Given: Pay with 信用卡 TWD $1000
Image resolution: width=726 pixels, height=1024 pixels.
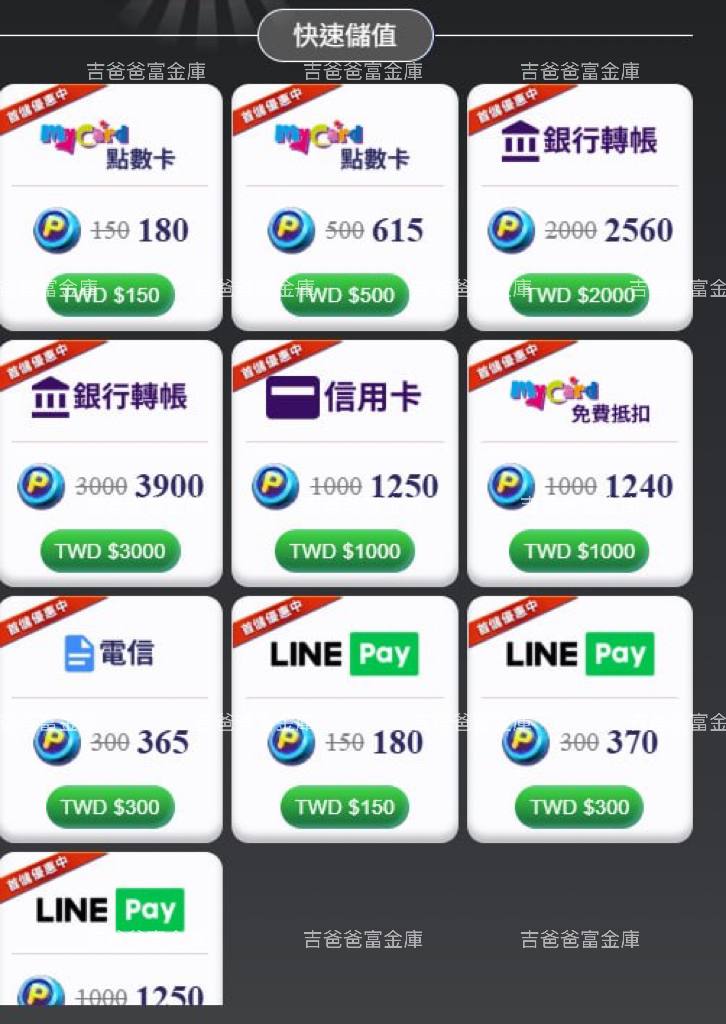Looking at the screenshot, I should 345,551.
